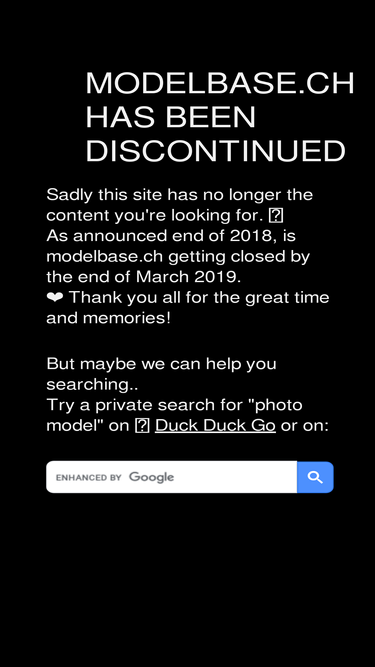Tap the blue search magnifier button

(x=315, y=477)
